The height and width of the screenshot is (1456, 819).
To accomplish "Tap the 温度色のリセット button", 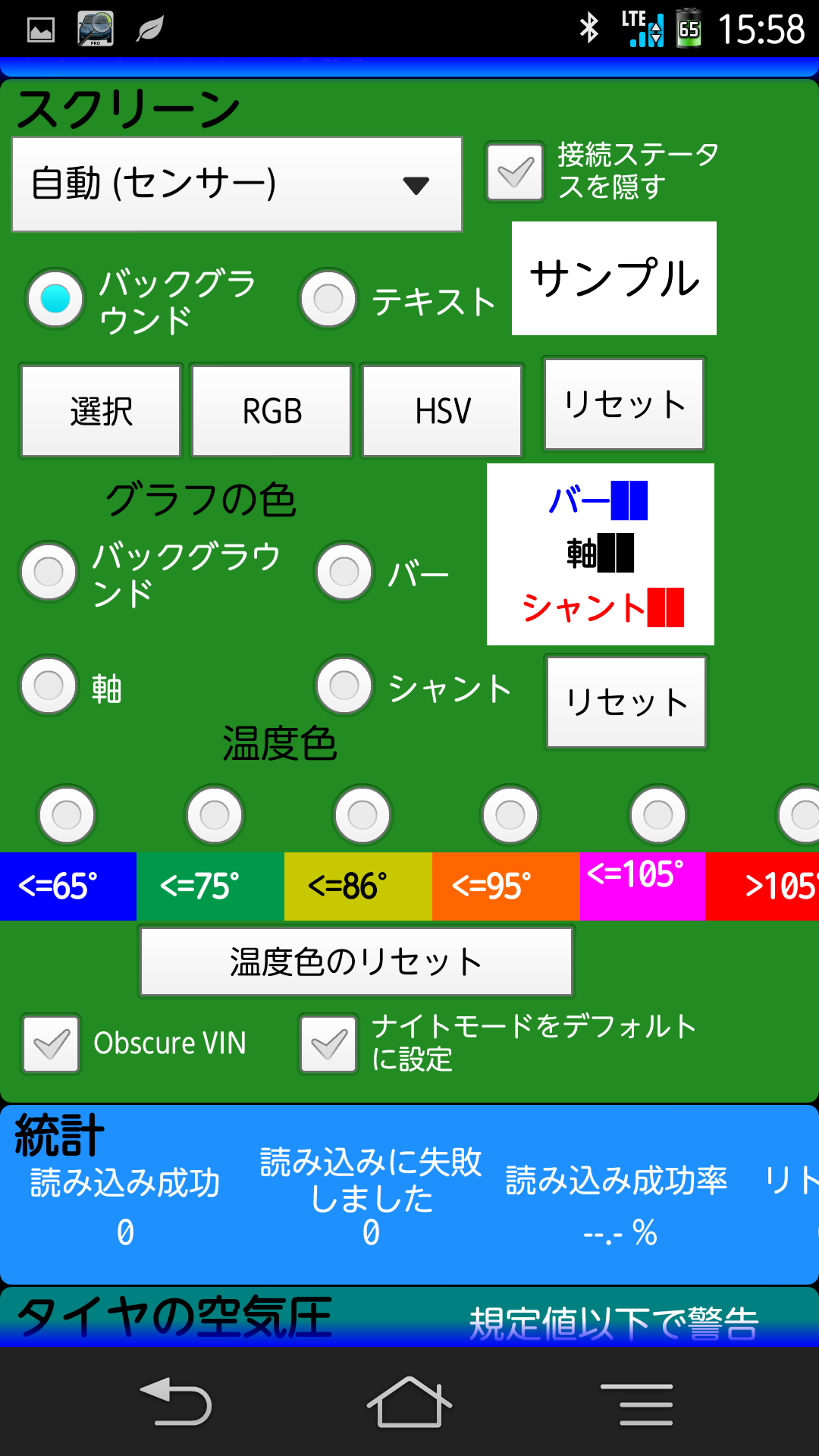I will coord(356,962).
